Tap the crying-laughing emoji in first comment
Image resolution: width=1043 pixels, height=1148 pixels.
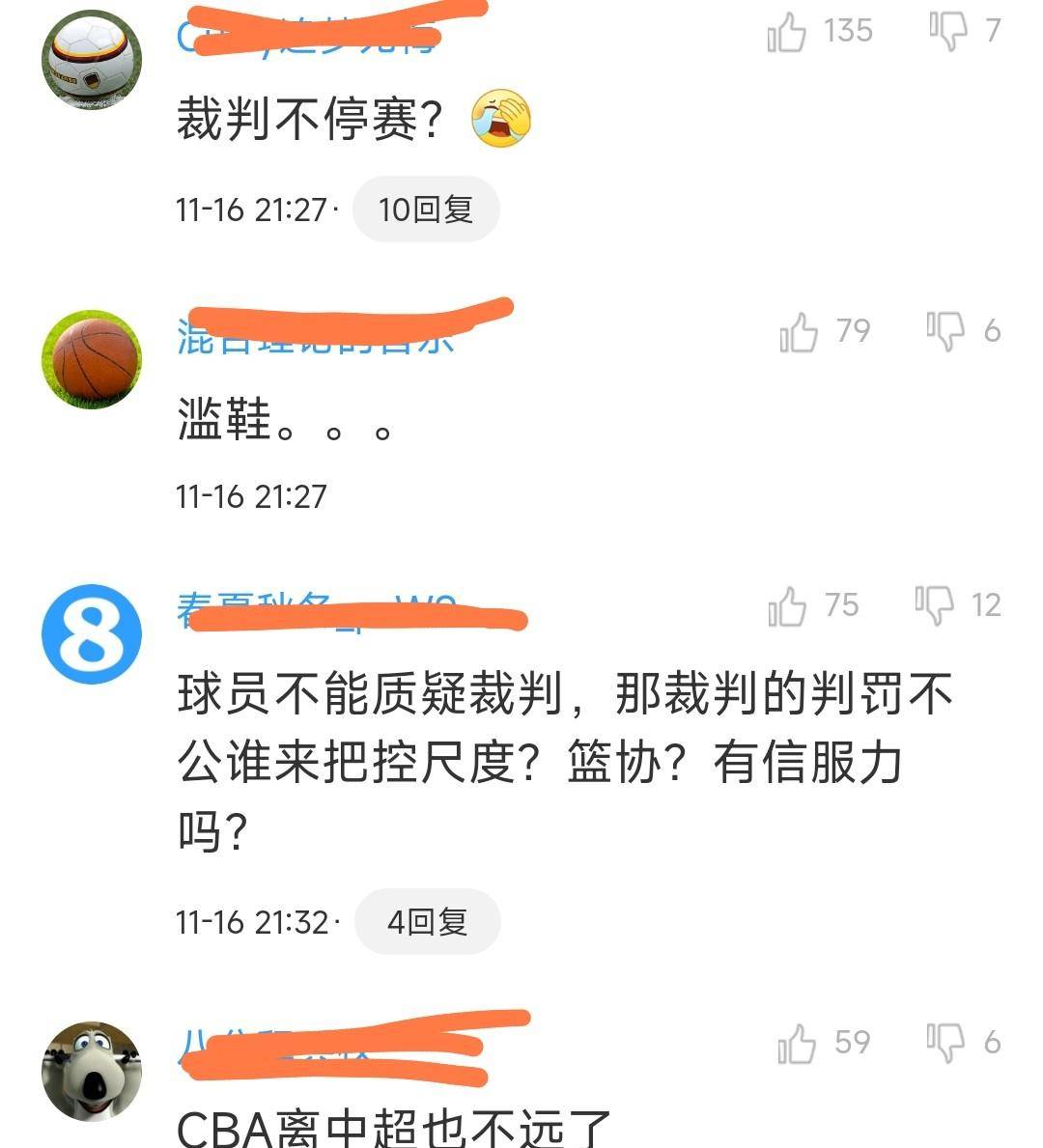coord(501,118)
